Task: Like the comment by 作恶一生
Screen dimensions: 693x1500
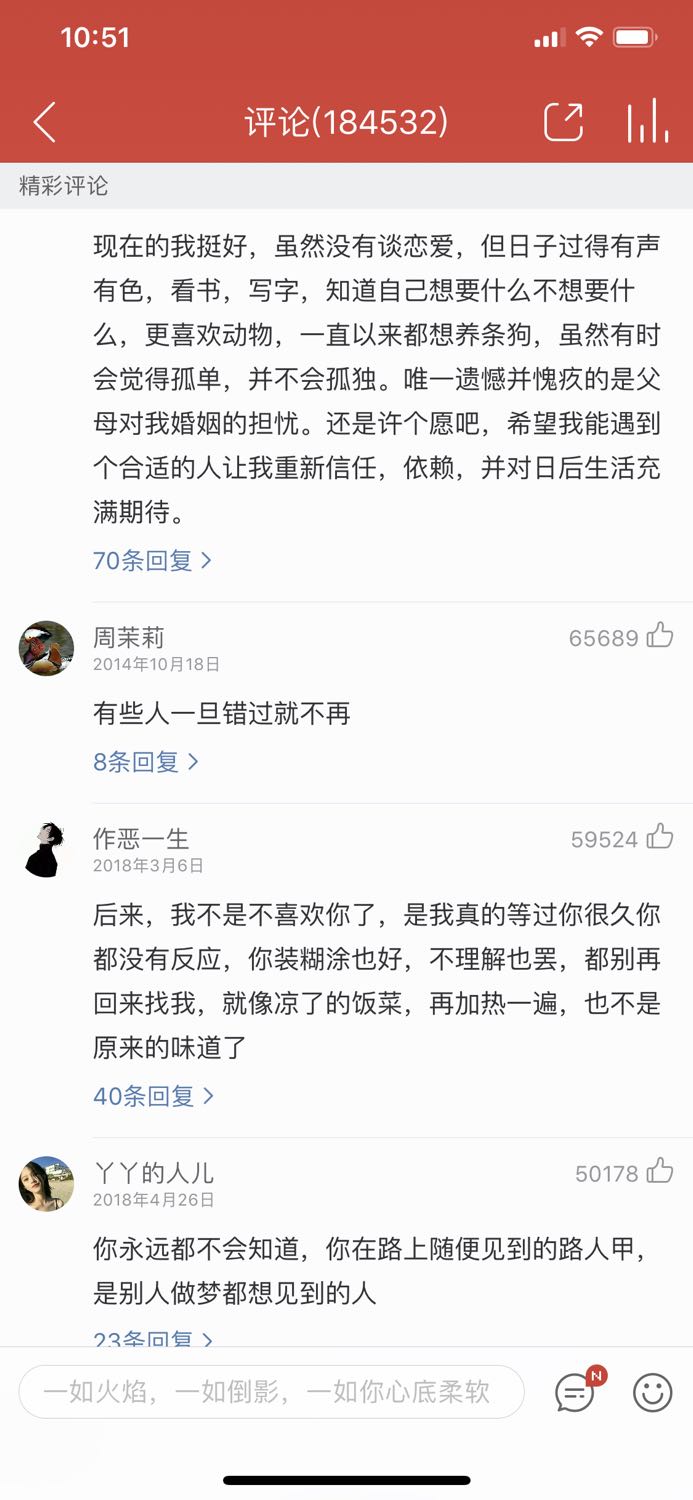Action: [660, 838]
